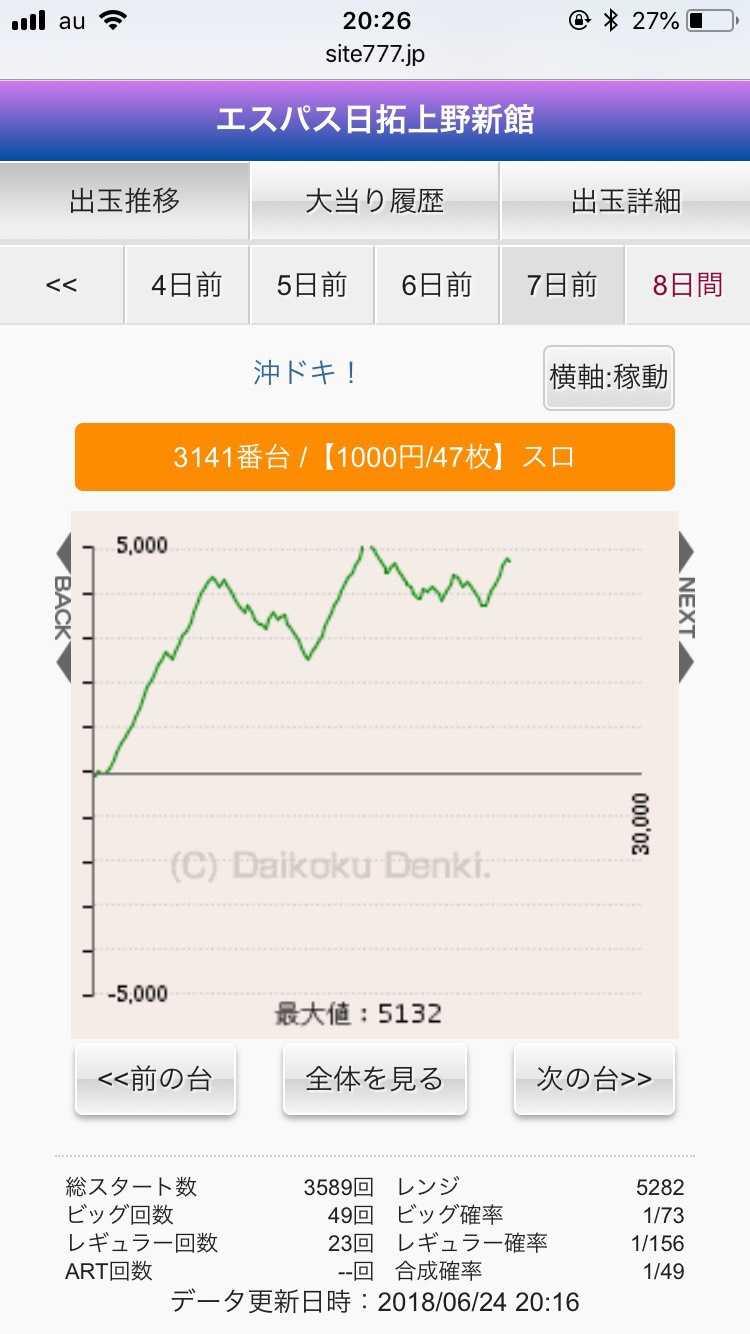This screenshot has width=750, height=1334.
Task: Switch to the 出玉推移 tab
Action: coord(124,201)
